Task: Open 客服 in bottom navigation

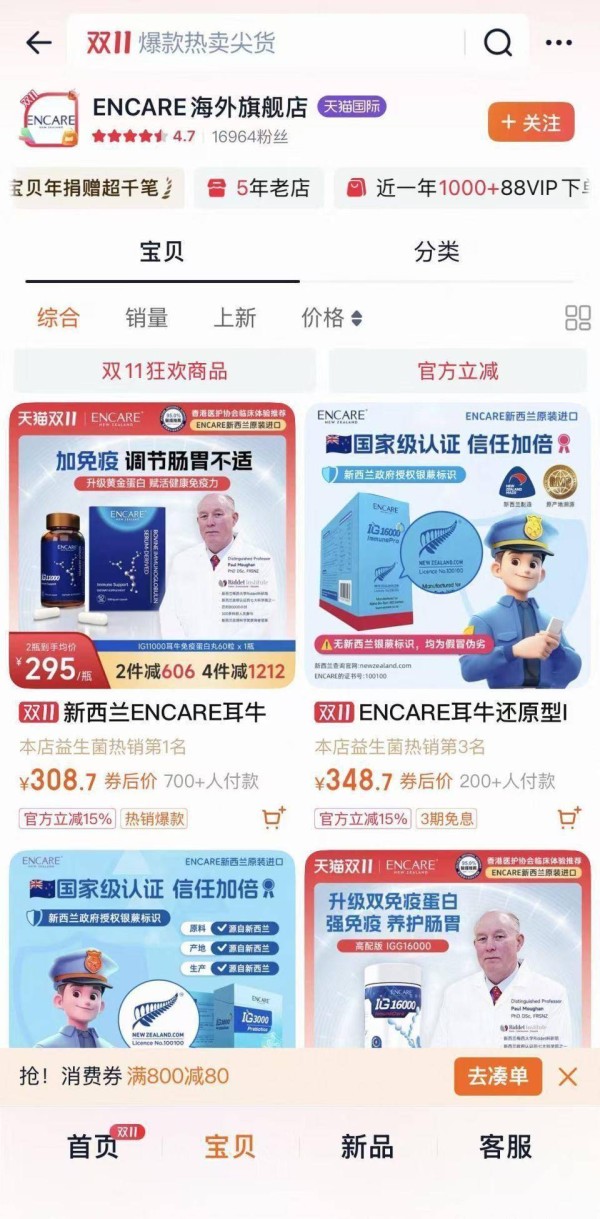Action: point(505,1147)
